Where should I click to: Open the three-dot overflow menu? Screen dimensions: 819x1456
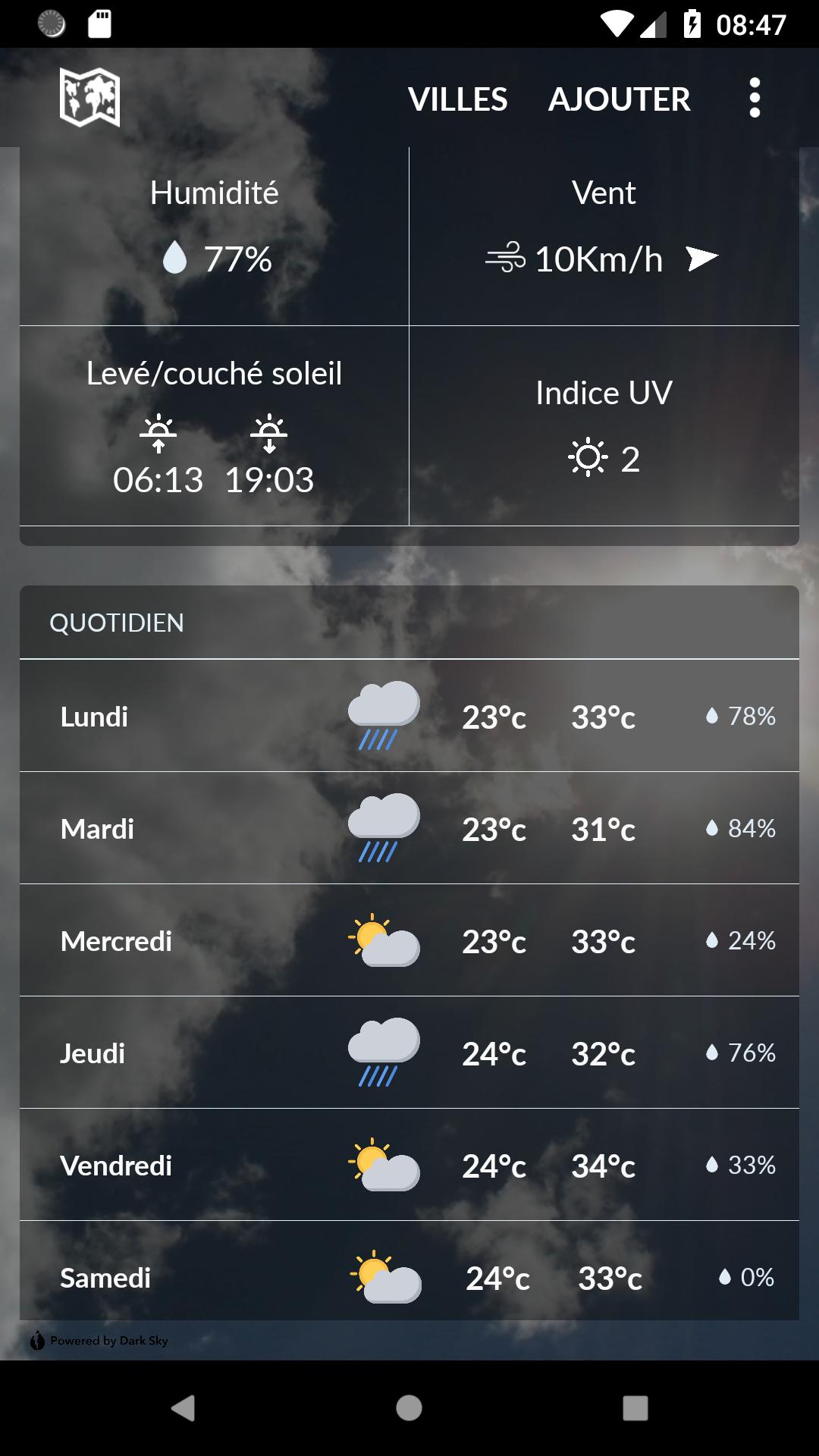755,98
